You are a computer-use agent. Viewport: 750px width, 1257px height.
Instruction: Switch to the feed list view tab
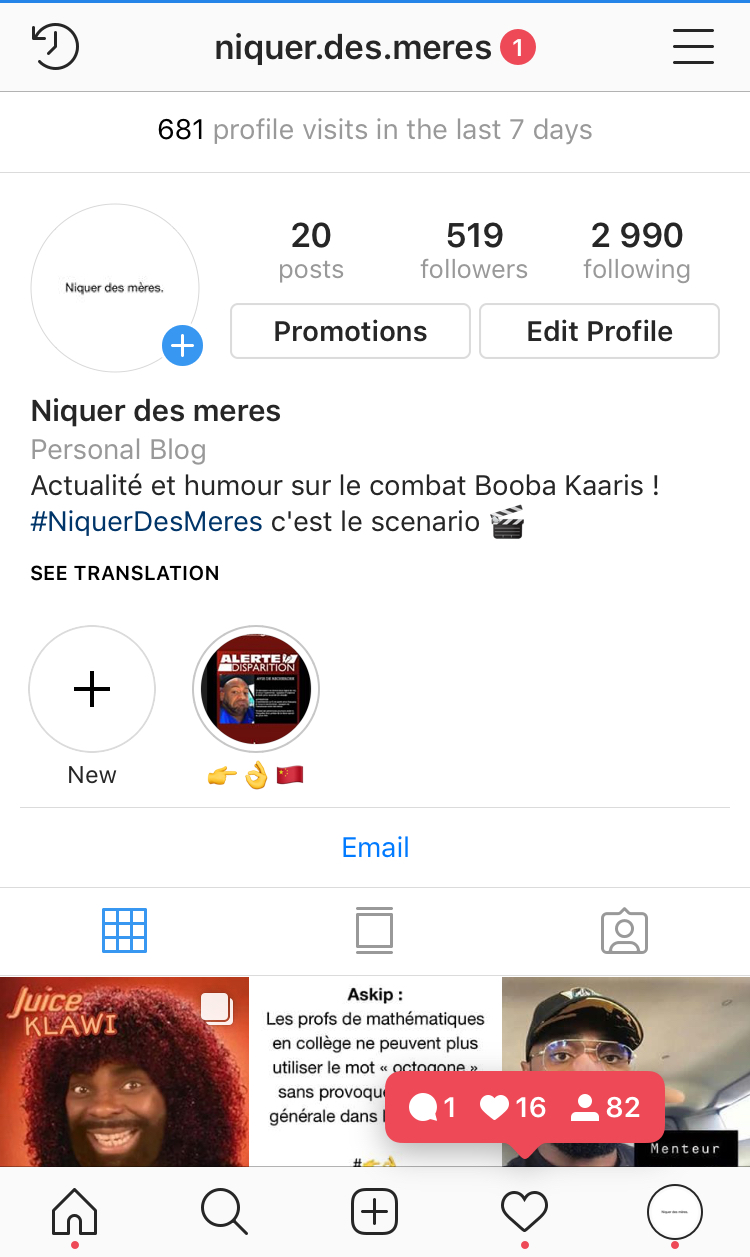[x=375, y=930]
